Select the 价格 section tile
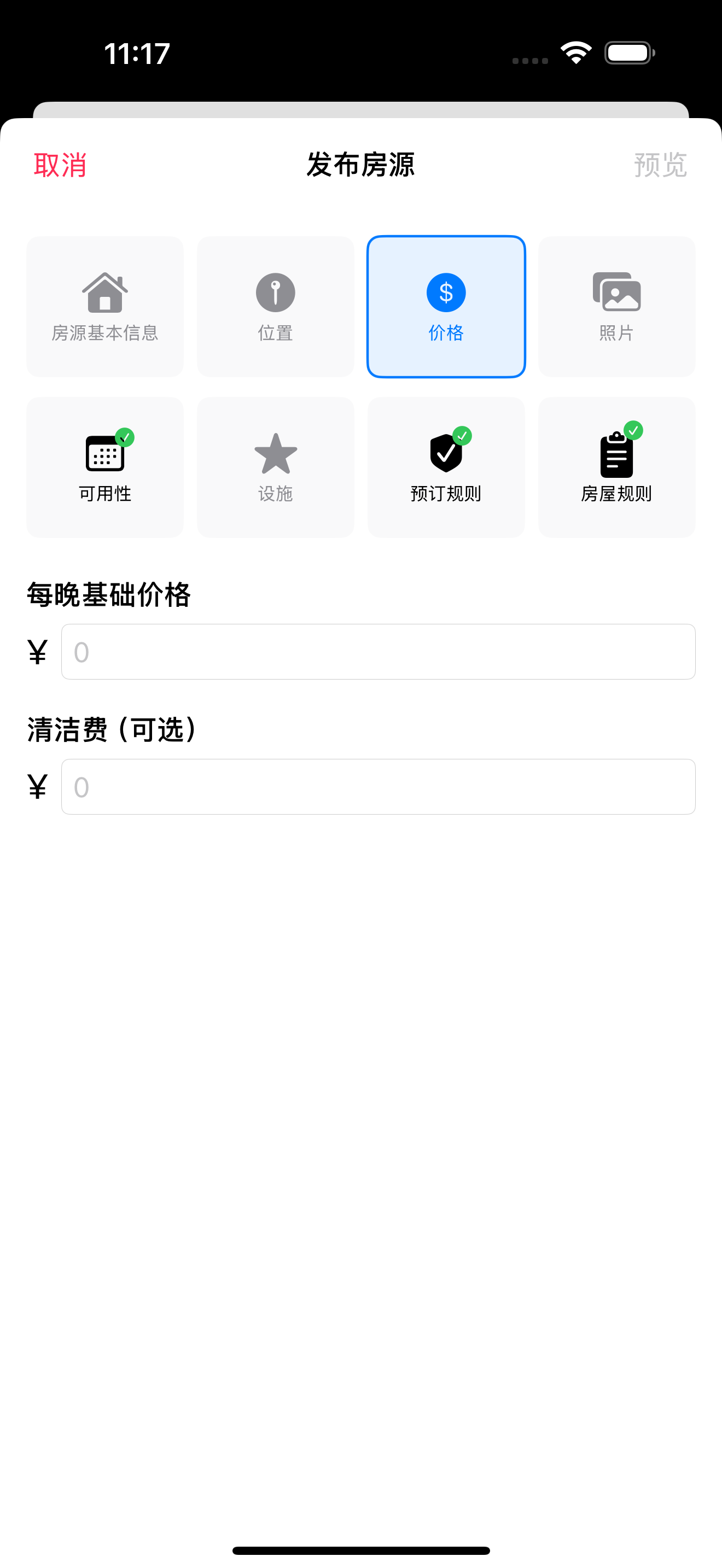The image size is (722, 1568). [x=446, y=307]
